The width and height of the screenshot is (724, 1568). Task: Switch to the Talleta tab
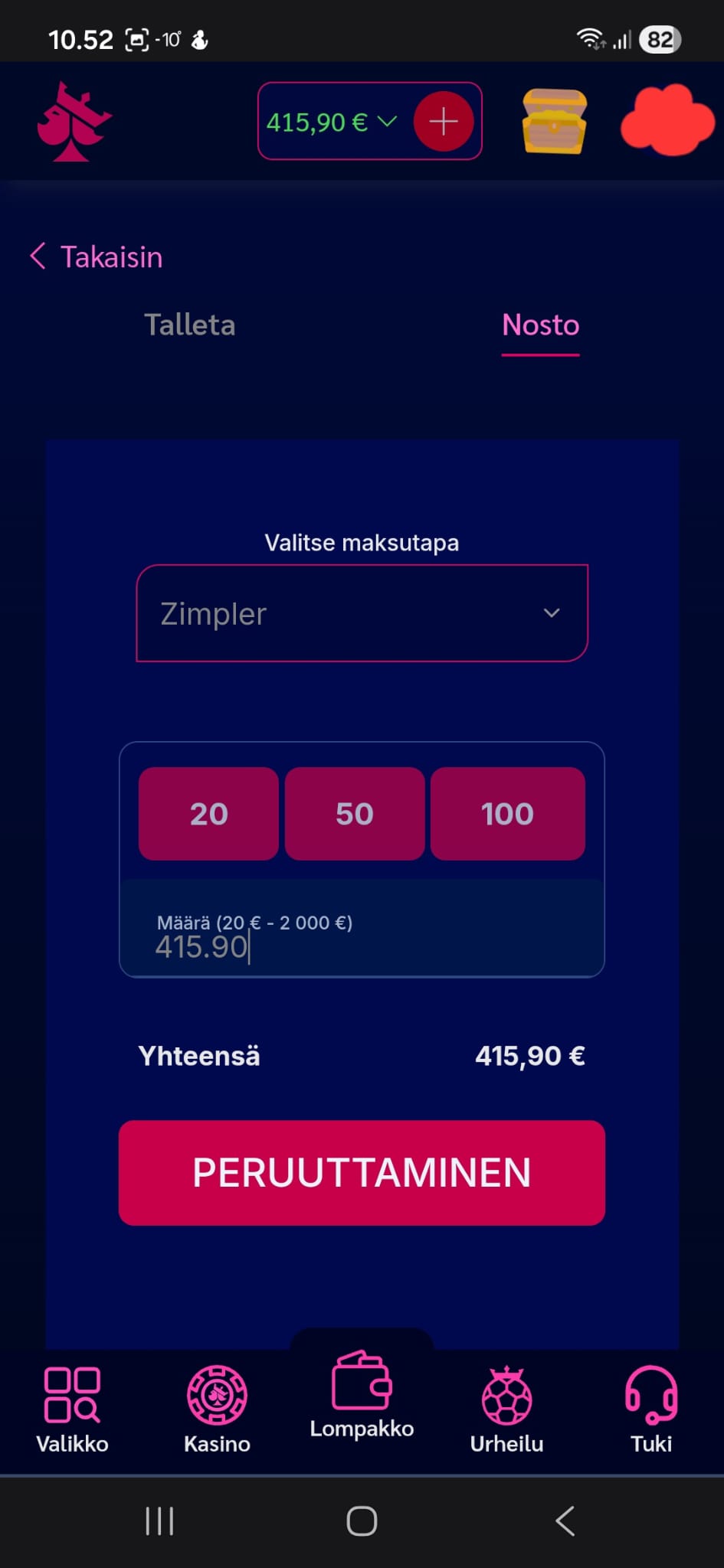tap(189, 325)
